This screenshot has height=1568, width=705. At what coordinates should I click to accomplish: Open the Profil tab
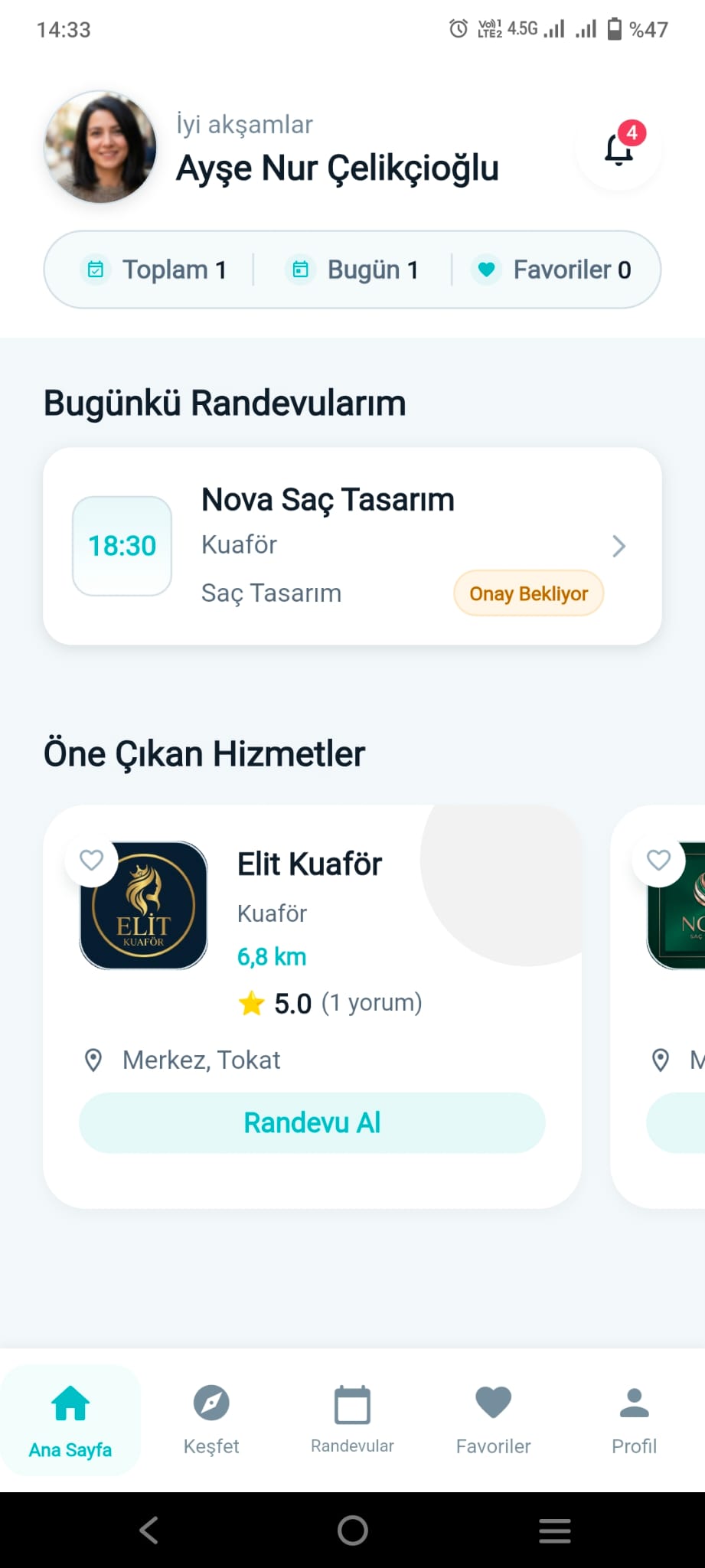point(634,1420)
